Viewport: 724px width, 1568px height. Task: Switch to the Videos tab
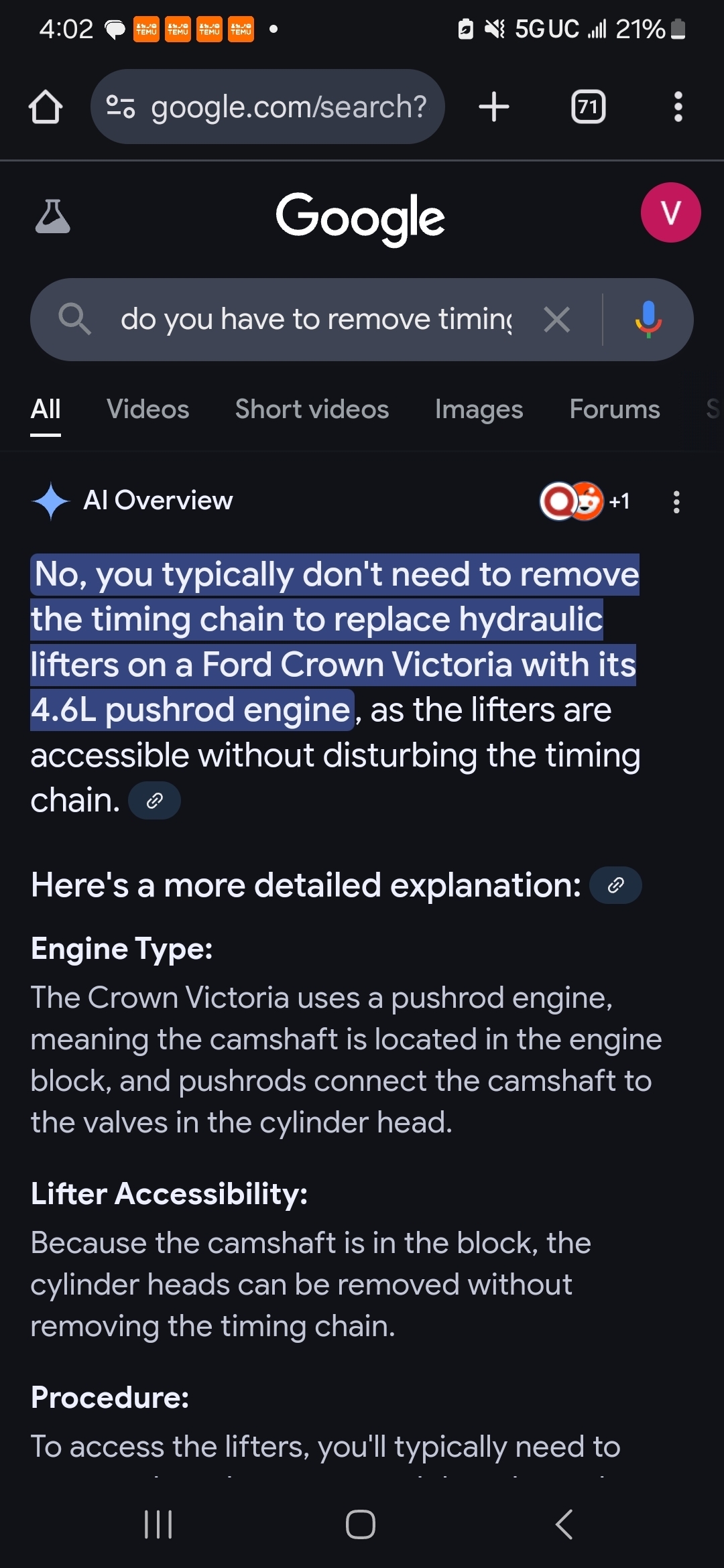click(147, 409)
